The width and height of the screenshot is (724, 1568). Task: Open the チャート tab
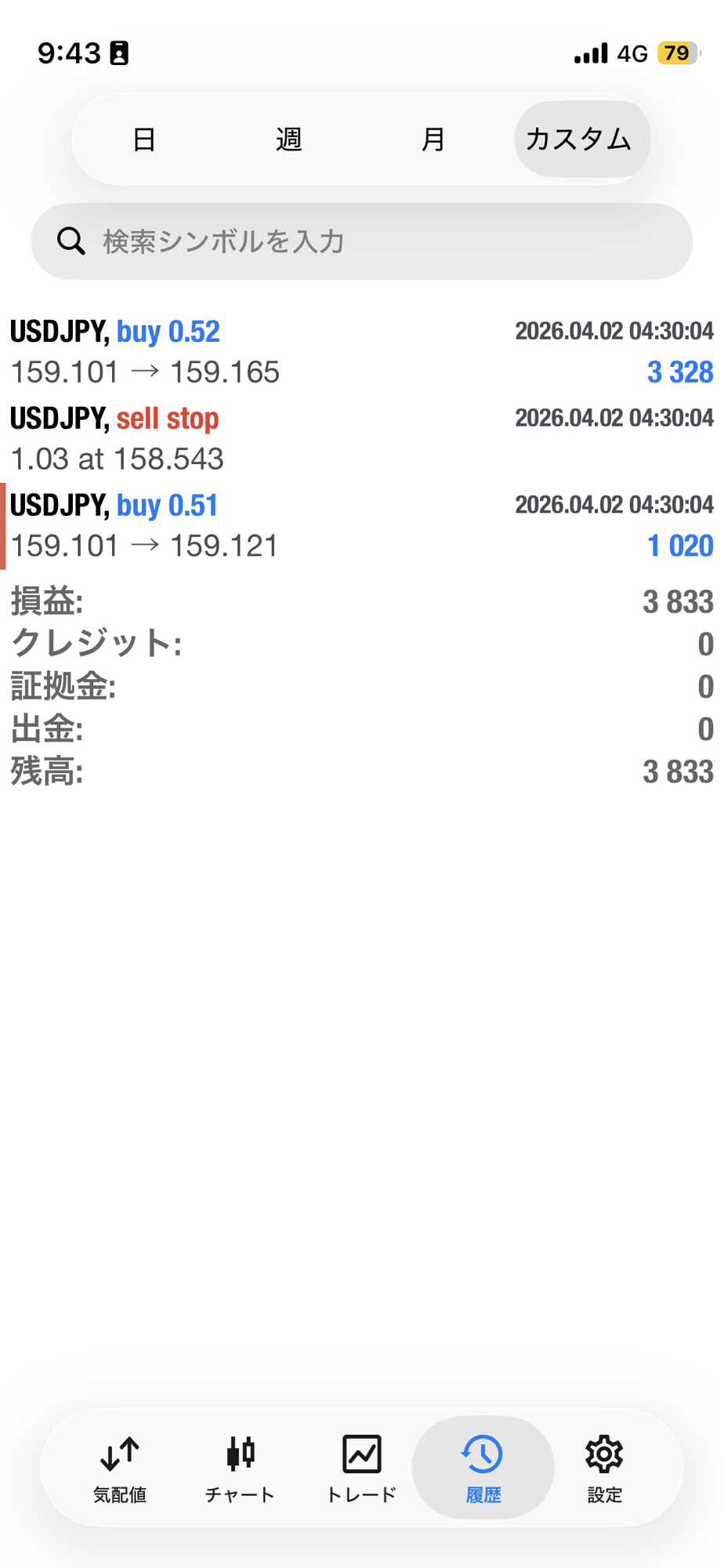point(241,1468)
